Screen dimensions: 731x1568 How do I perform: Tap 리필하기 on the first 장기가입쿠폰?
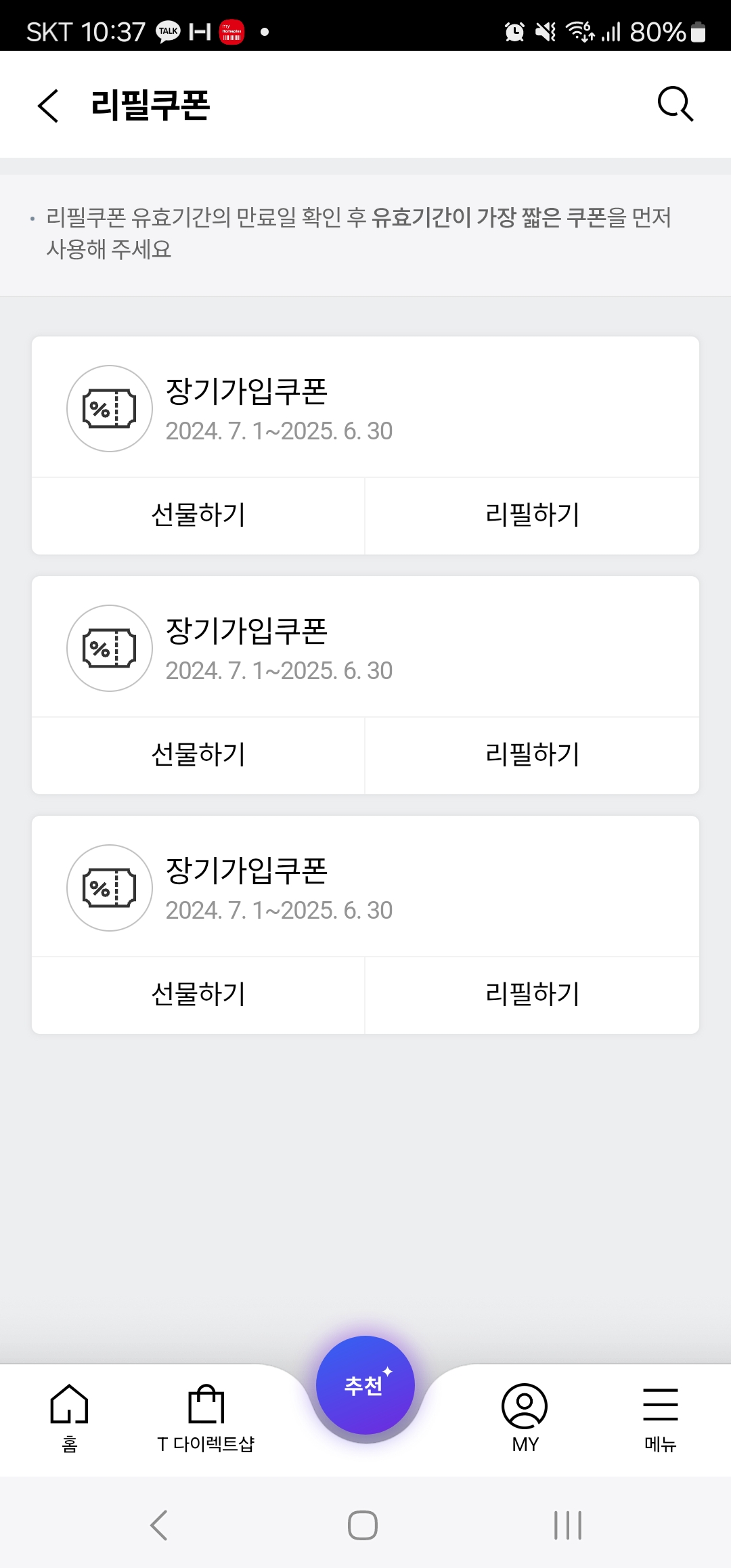(x=533, y=516)
